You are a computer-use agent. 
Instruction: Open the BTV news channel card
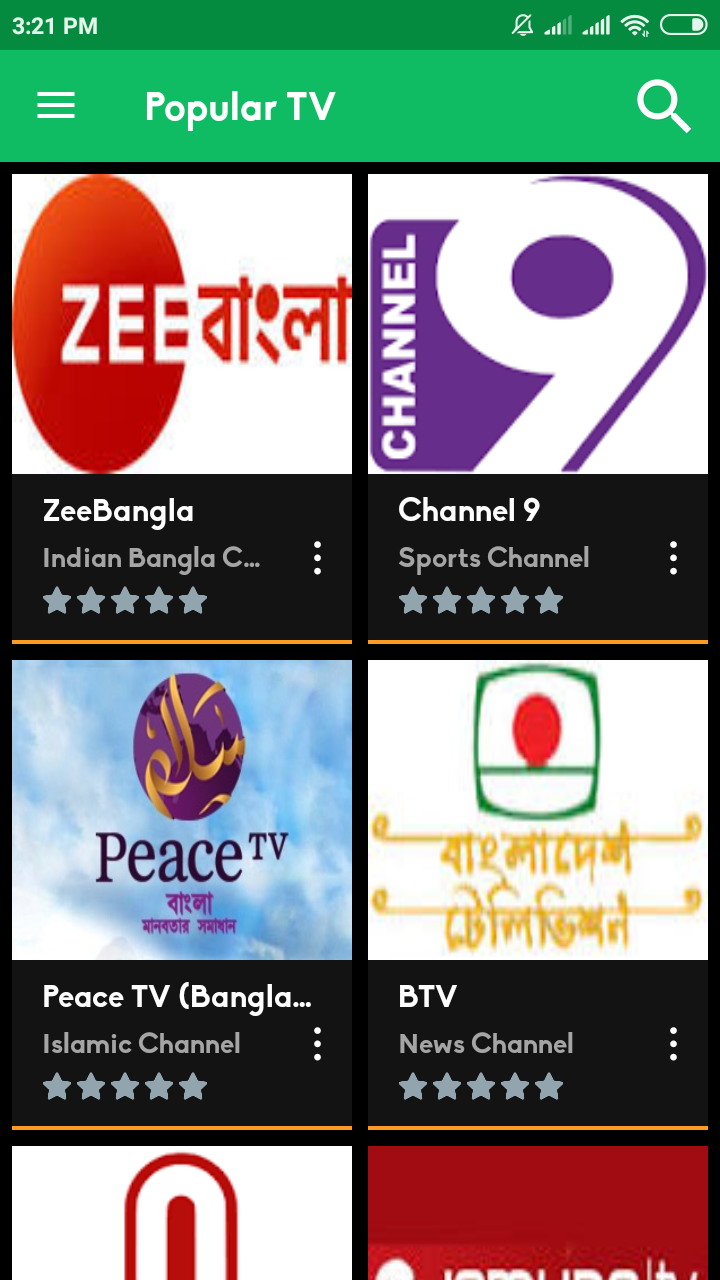[538, 810]
